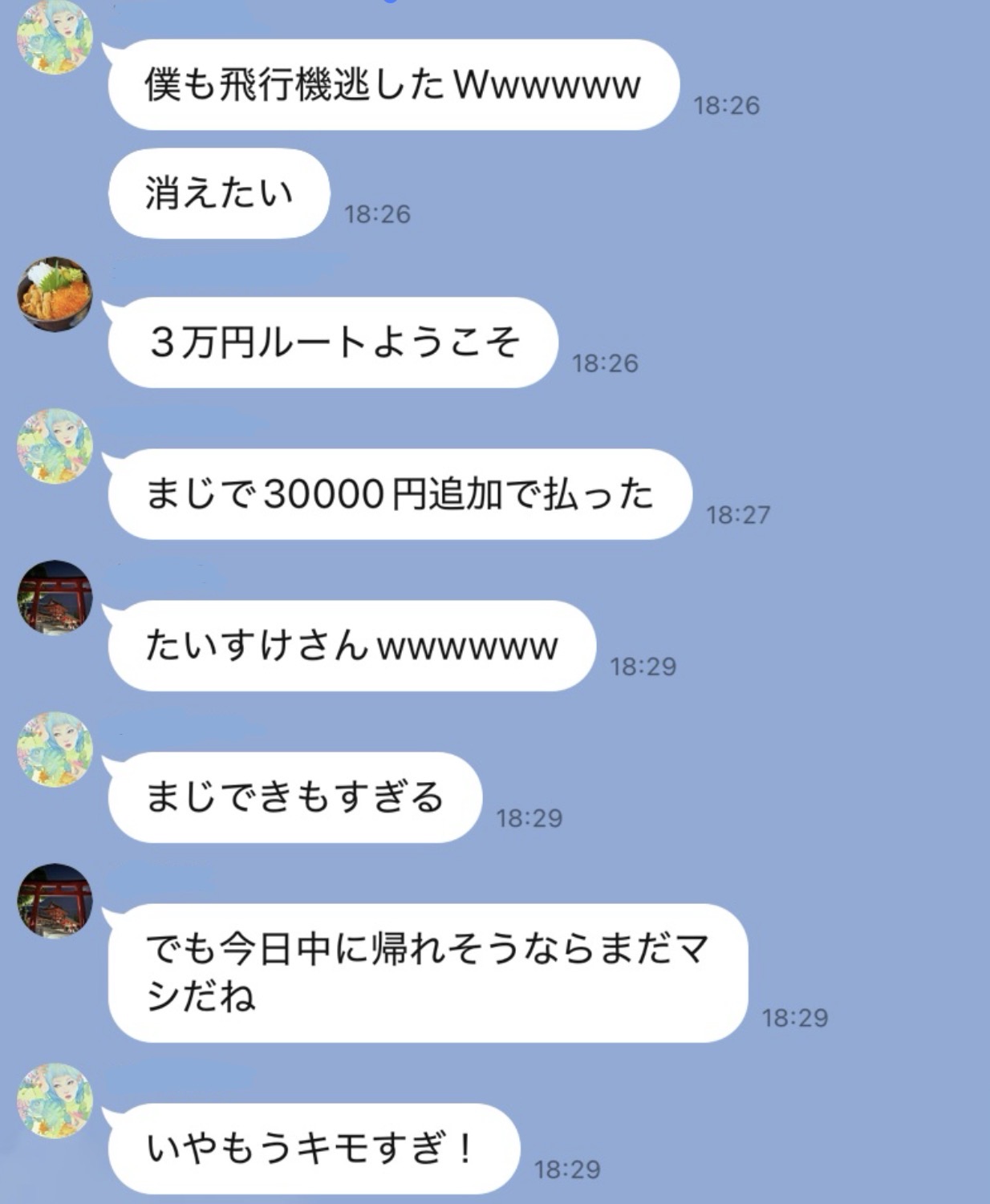Screen dimensions: 990x1204
Task: Open avatar next to まじで30000円追加で払った
Action: coord(55,446)
